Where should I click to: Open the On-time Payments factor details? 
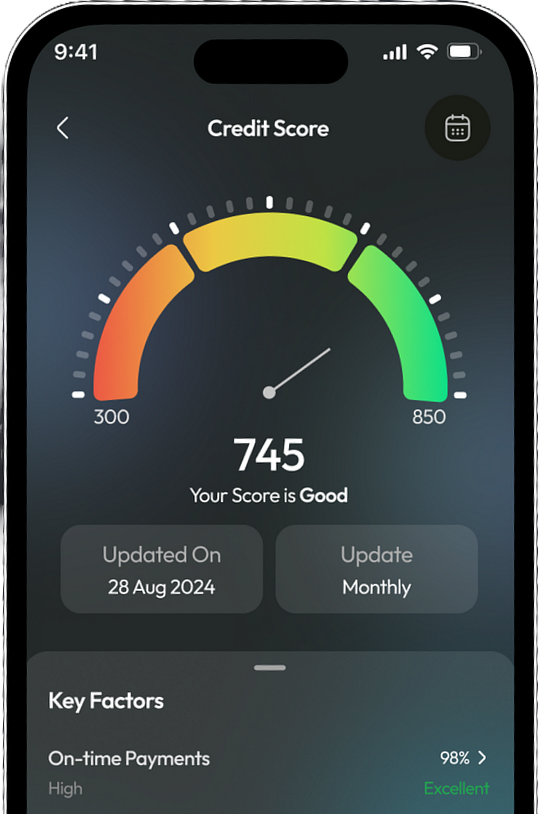click(x=269, y=772)
